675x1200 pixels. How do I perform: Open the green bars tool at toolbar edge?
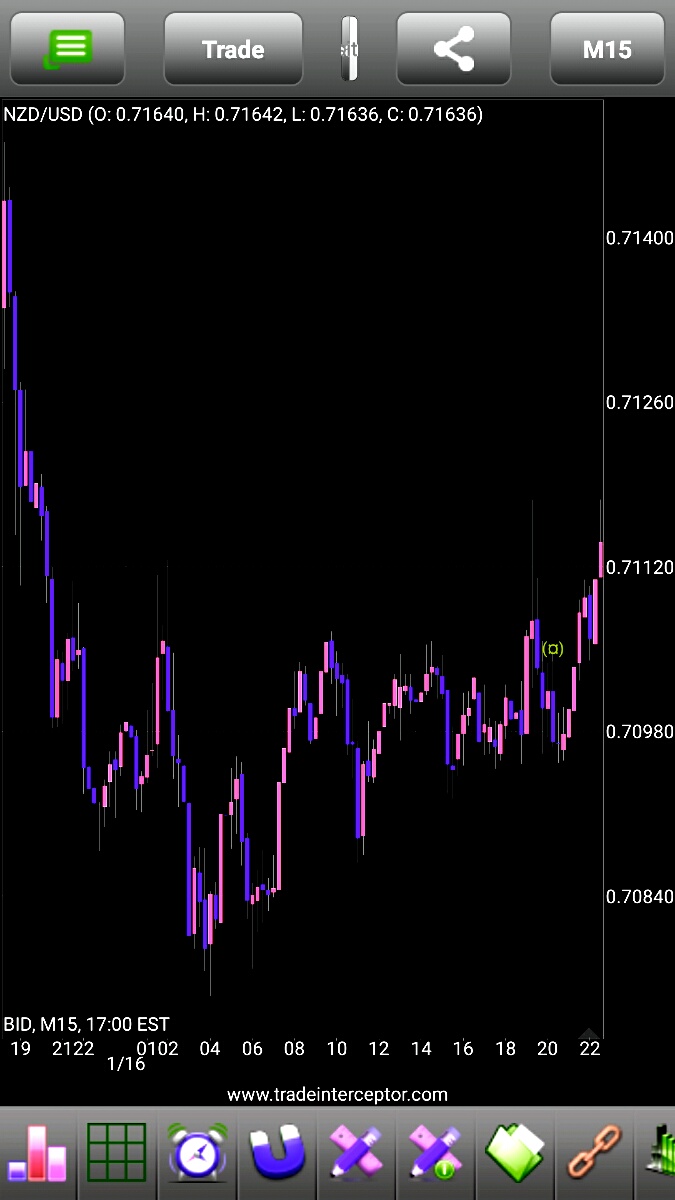point(662,1153)
